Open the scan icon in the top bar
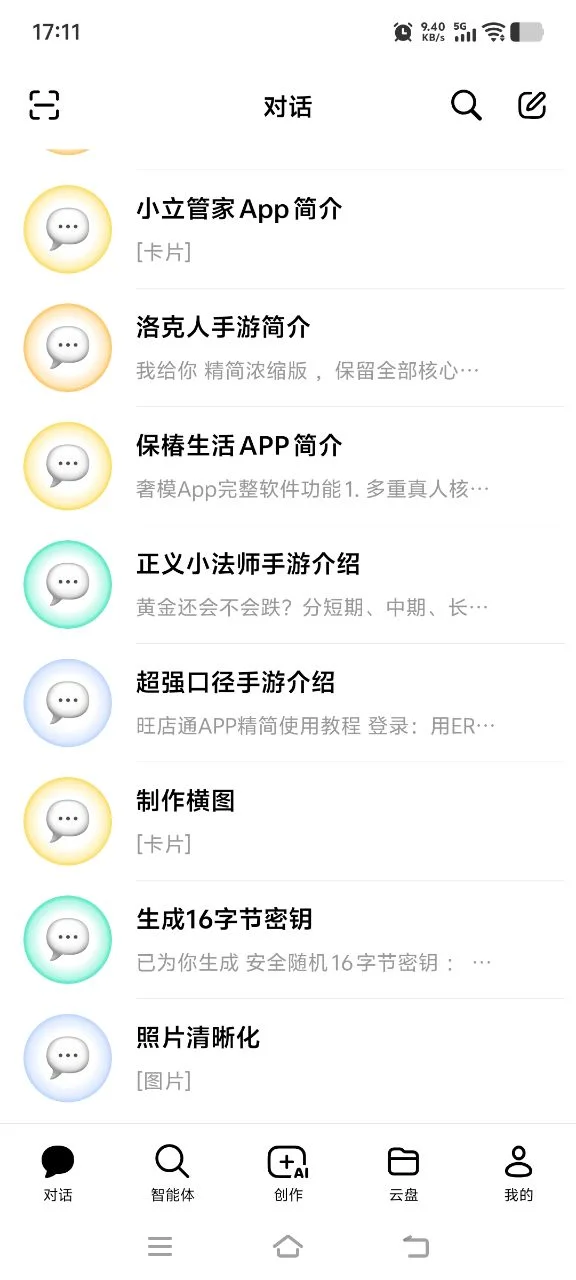The image size is (576, 1280). pos(44,105)
